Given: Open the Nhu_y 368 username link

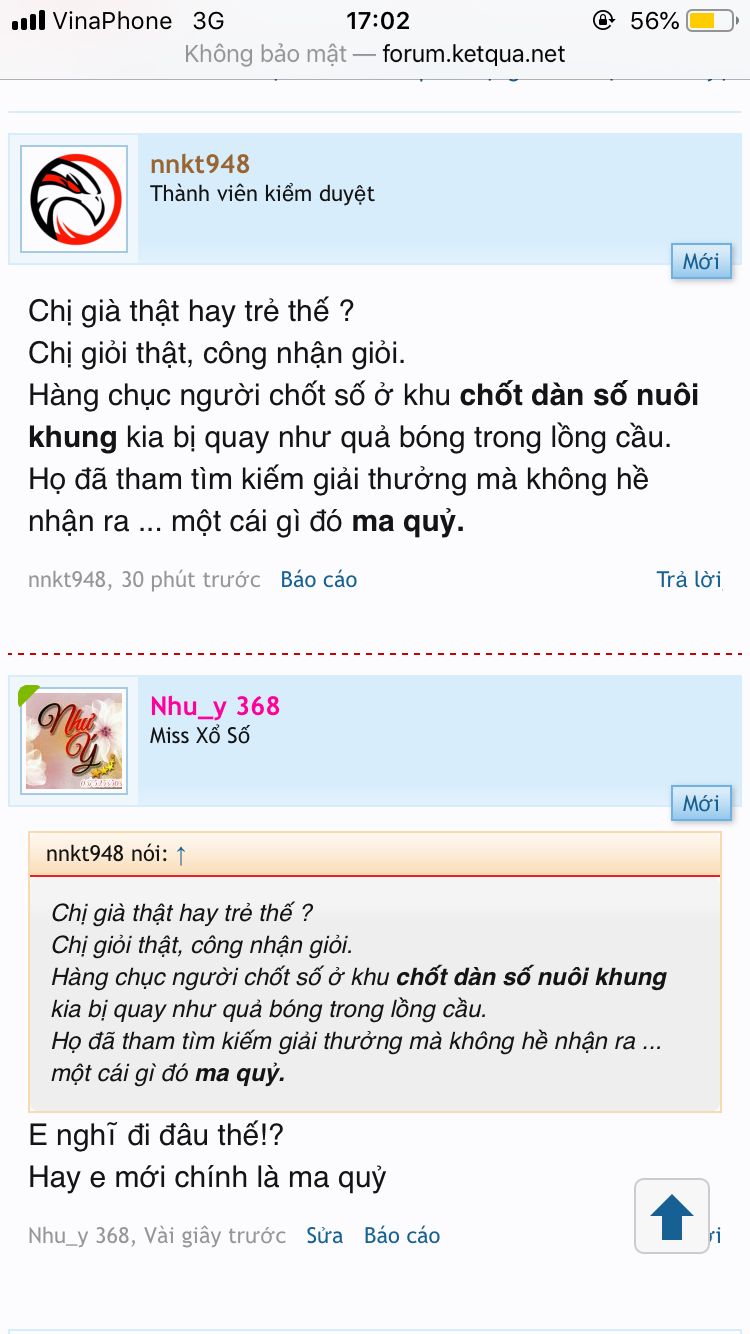Looking at the screenshot, I should click(215, 706).
